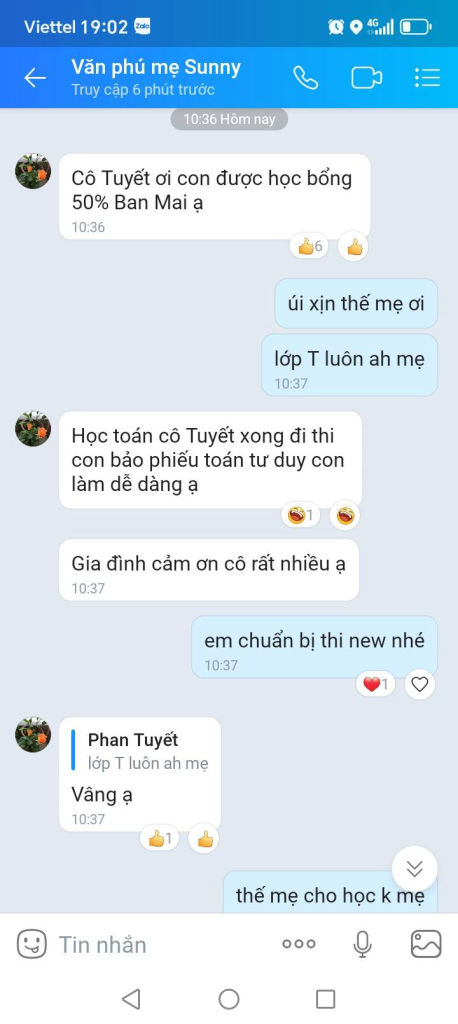
Task: Open the chat options menu
Action: pyautogui.click(x=427, y=78)
